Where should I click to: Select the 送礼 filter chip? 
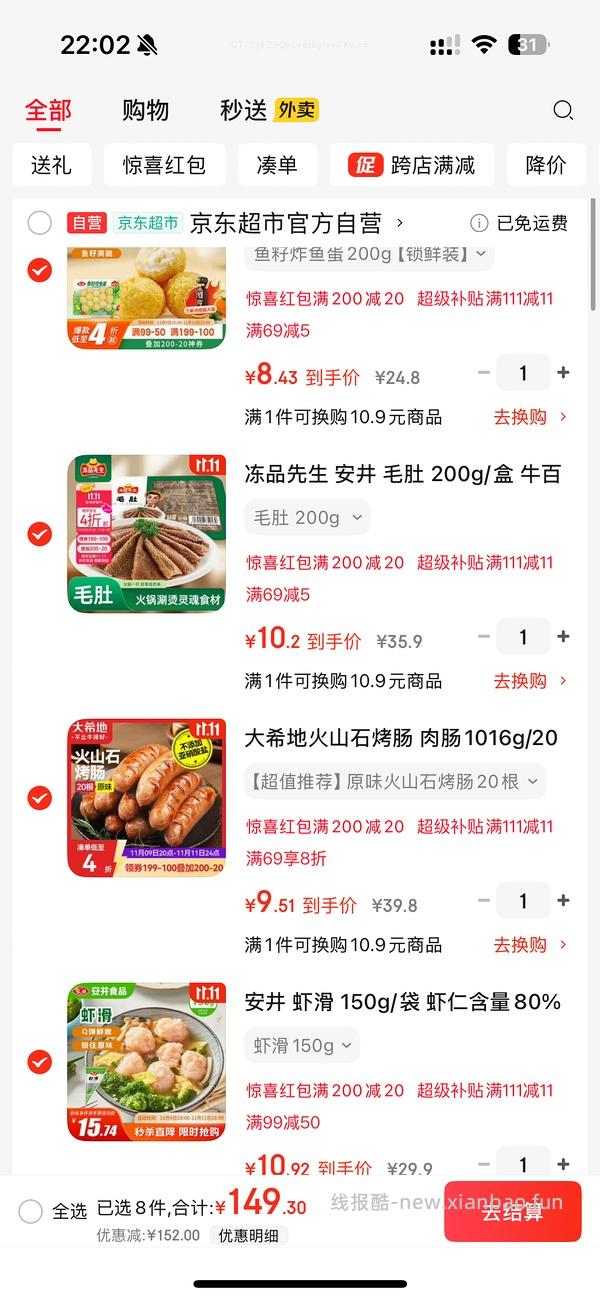tap(51, 165)
